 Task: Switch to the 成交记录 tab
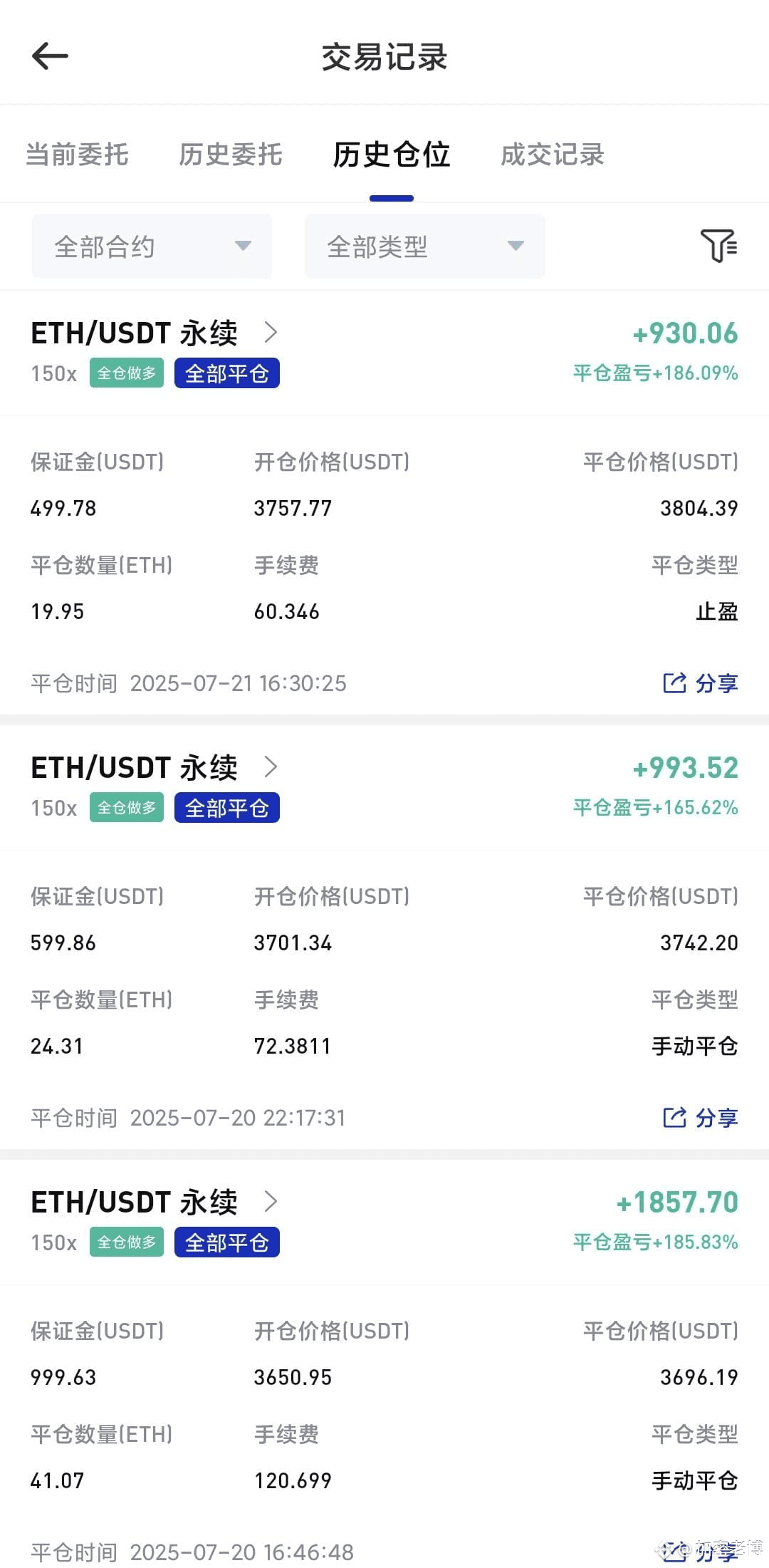click(x=553, y=155)
